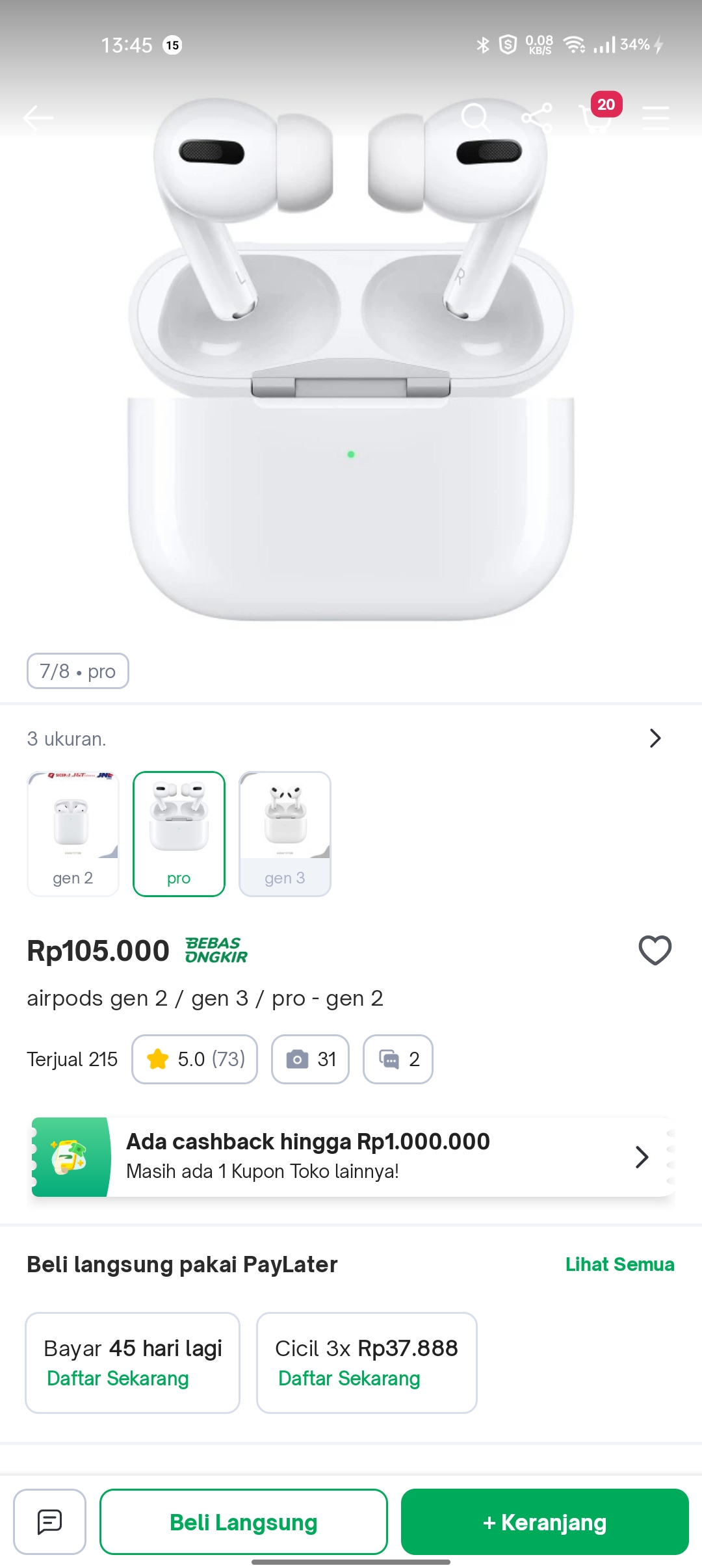Tap the 5.0 star rating with 73 reviews
The width and height of the screenshot is (702, 1568).
194,1059
